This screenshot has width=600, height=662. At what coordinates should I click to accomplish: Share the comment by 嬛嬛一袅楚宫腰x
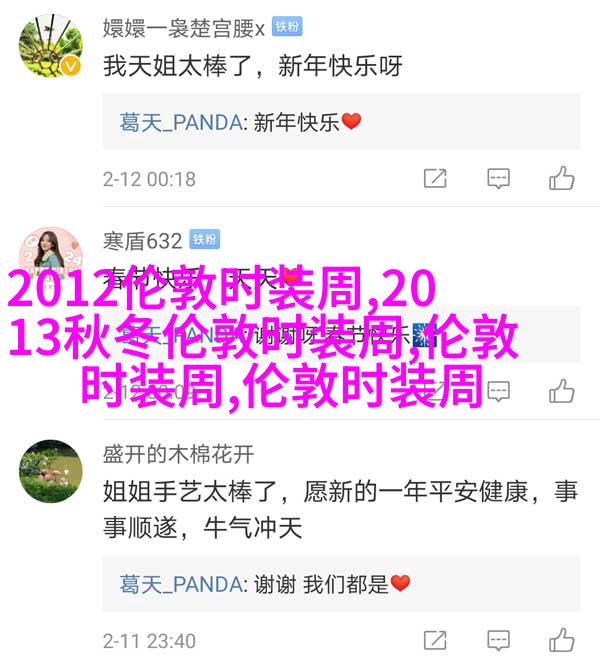[435, 179]
